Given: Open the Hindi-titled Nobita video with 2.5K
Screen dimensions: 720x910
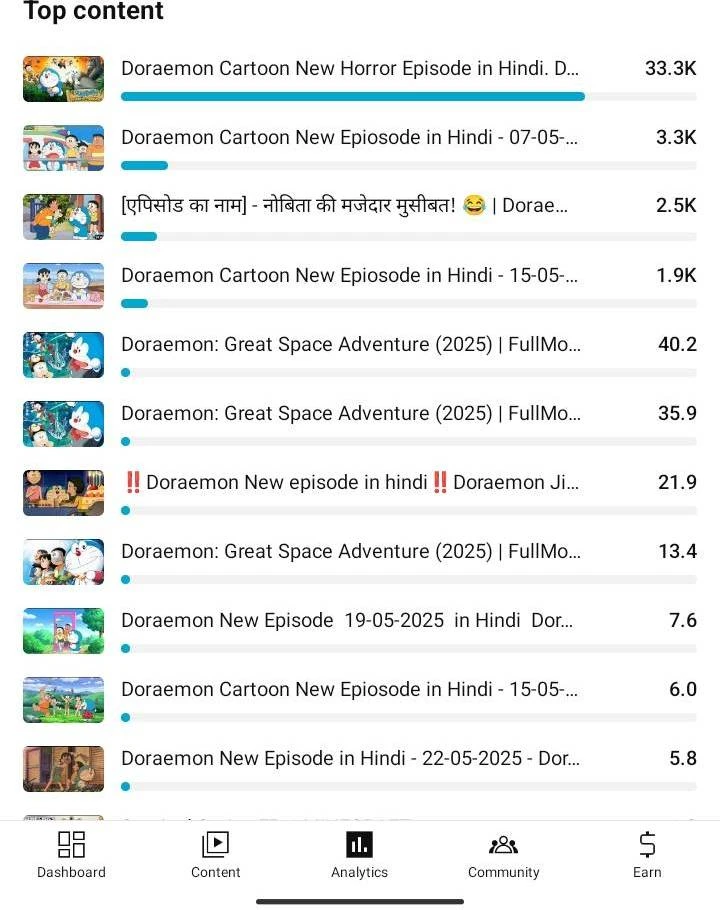Looking at the screenshot, I should 360,217.
